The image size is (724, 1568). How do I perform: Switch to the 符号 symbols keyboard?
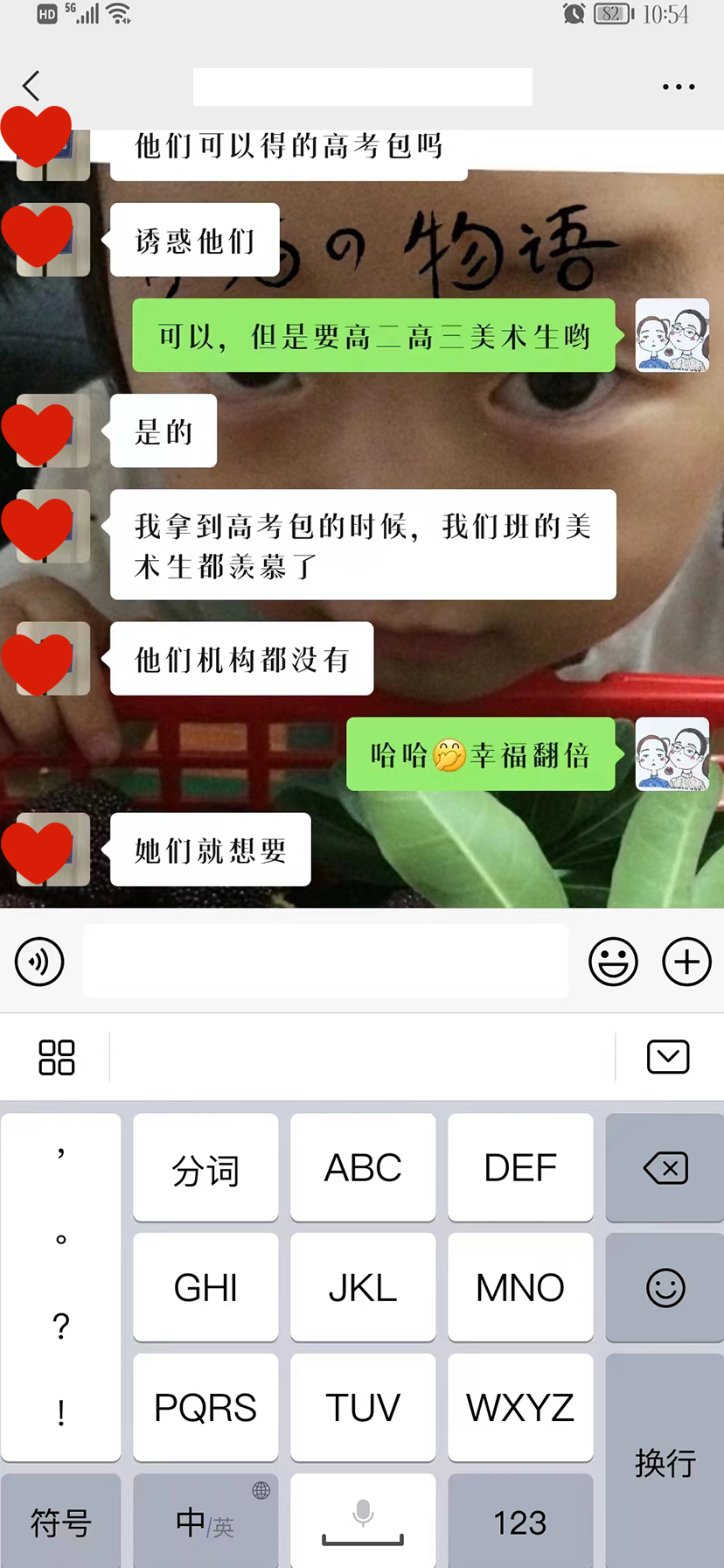pyautogui.click(x=60, y=1522)
